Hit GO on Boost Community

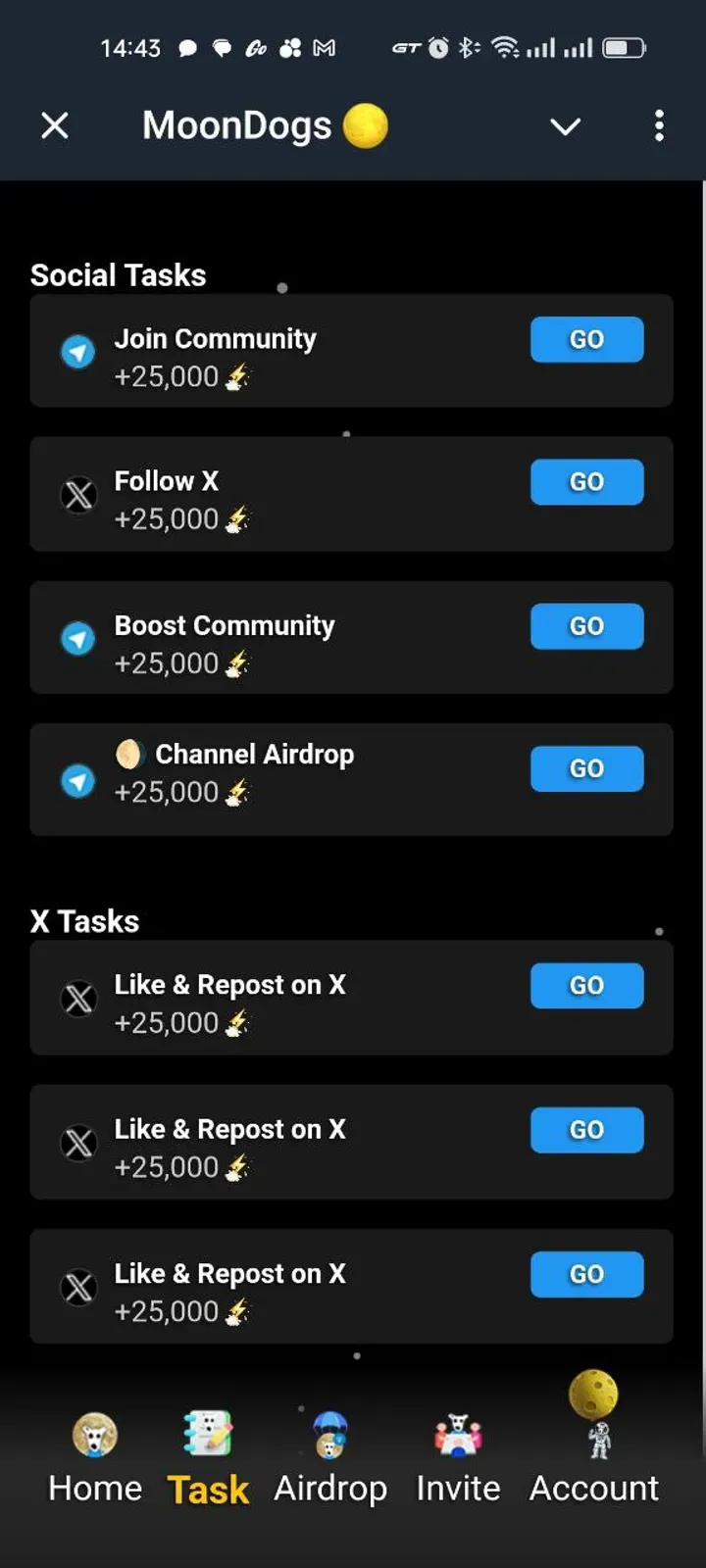pyautogui.click(x=586, y=626)
